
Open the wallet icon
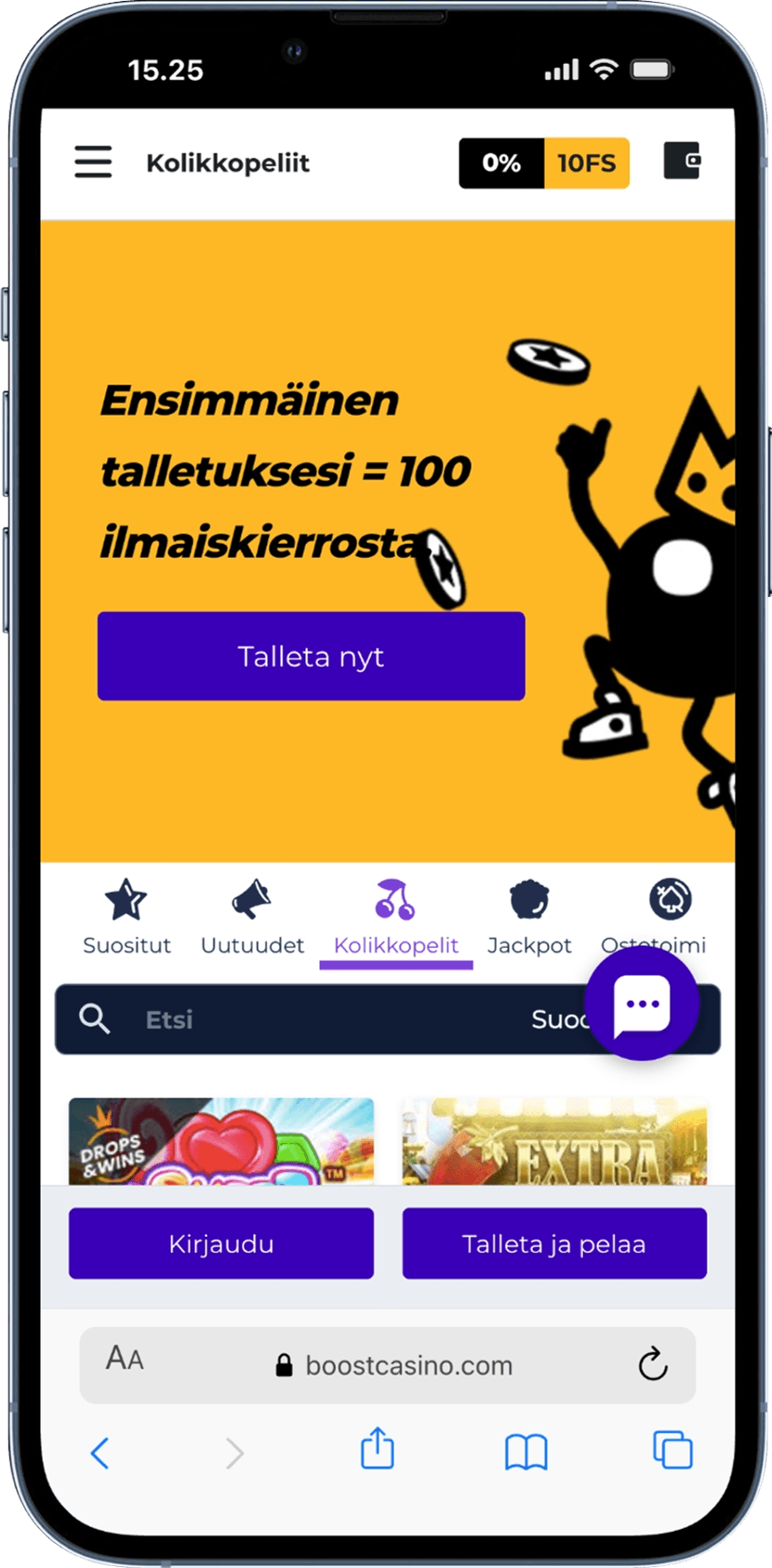pos(681,161)
